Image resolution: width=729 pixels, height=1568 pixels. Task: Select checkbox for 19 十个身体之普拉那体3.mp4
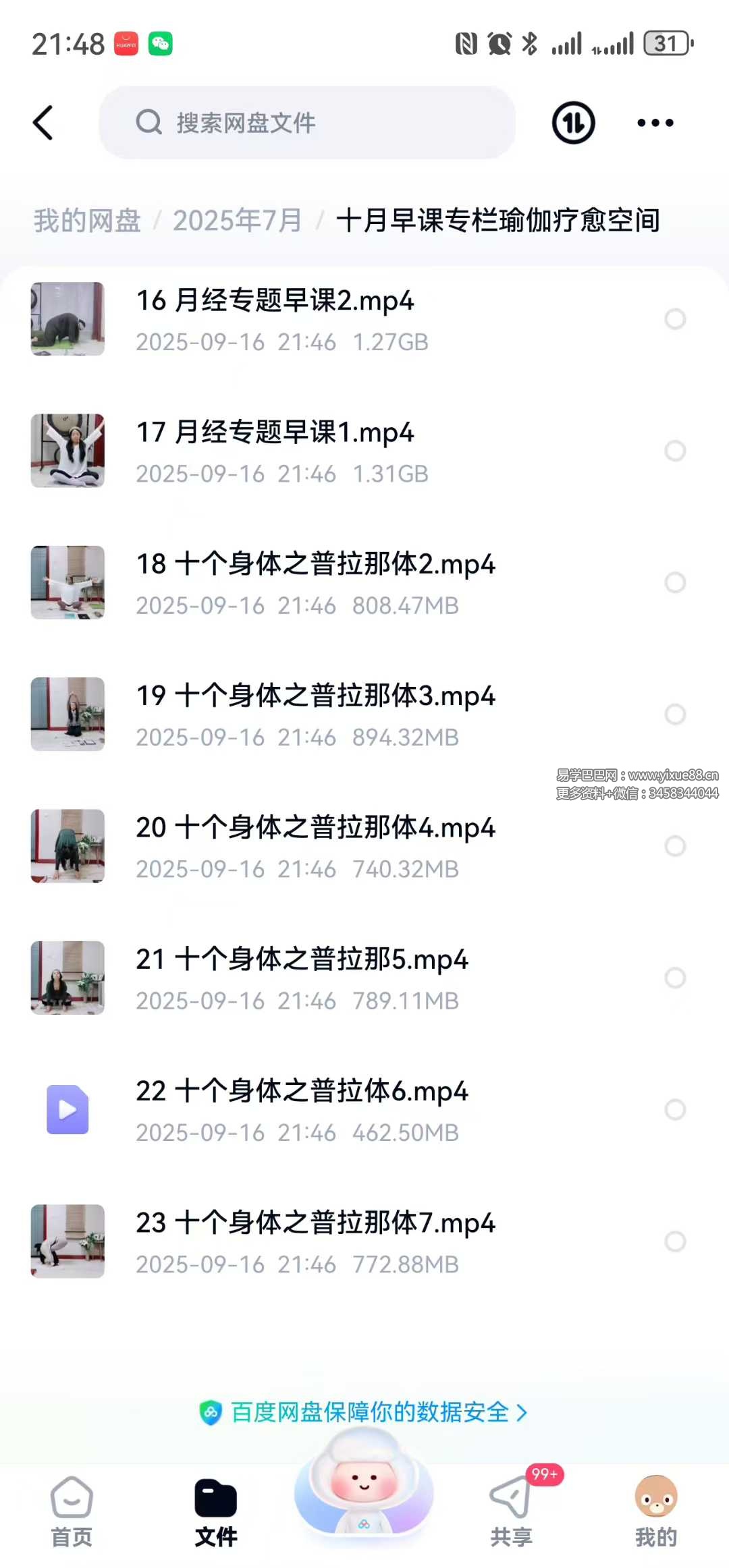coord(675,714)
